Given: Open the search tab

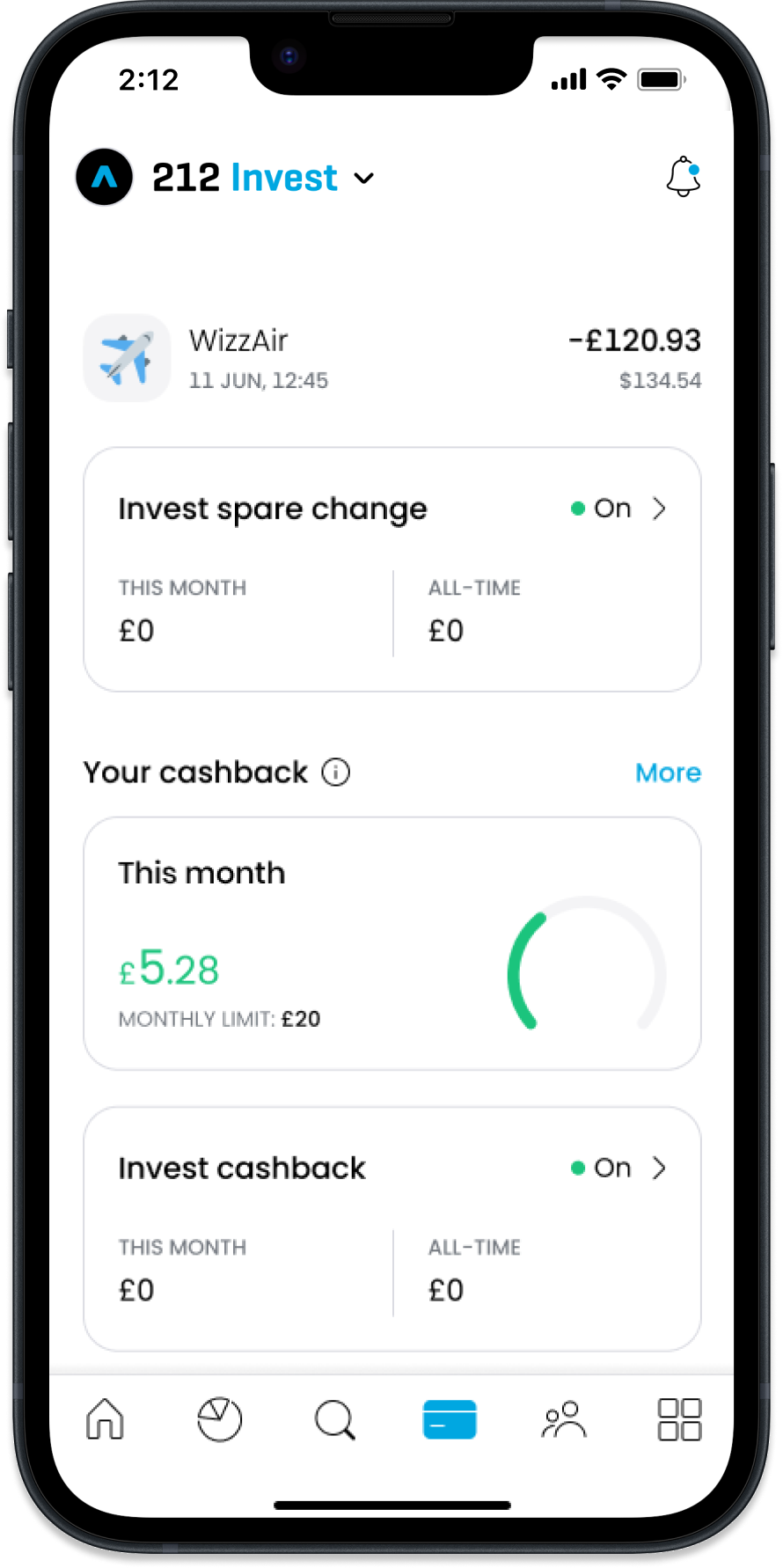Looking at the screenshot, I should 334,1419.
